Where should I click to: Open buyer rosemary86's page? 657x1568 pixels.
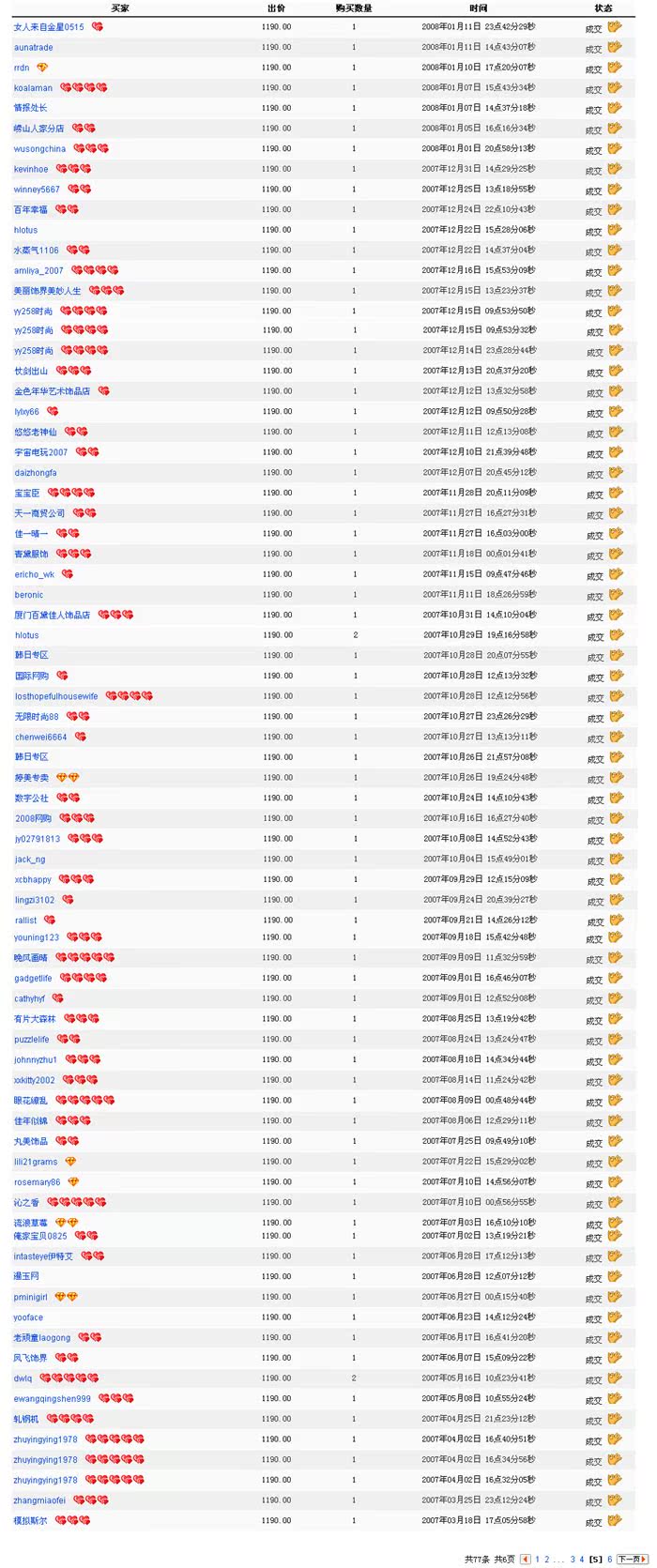38,1182
